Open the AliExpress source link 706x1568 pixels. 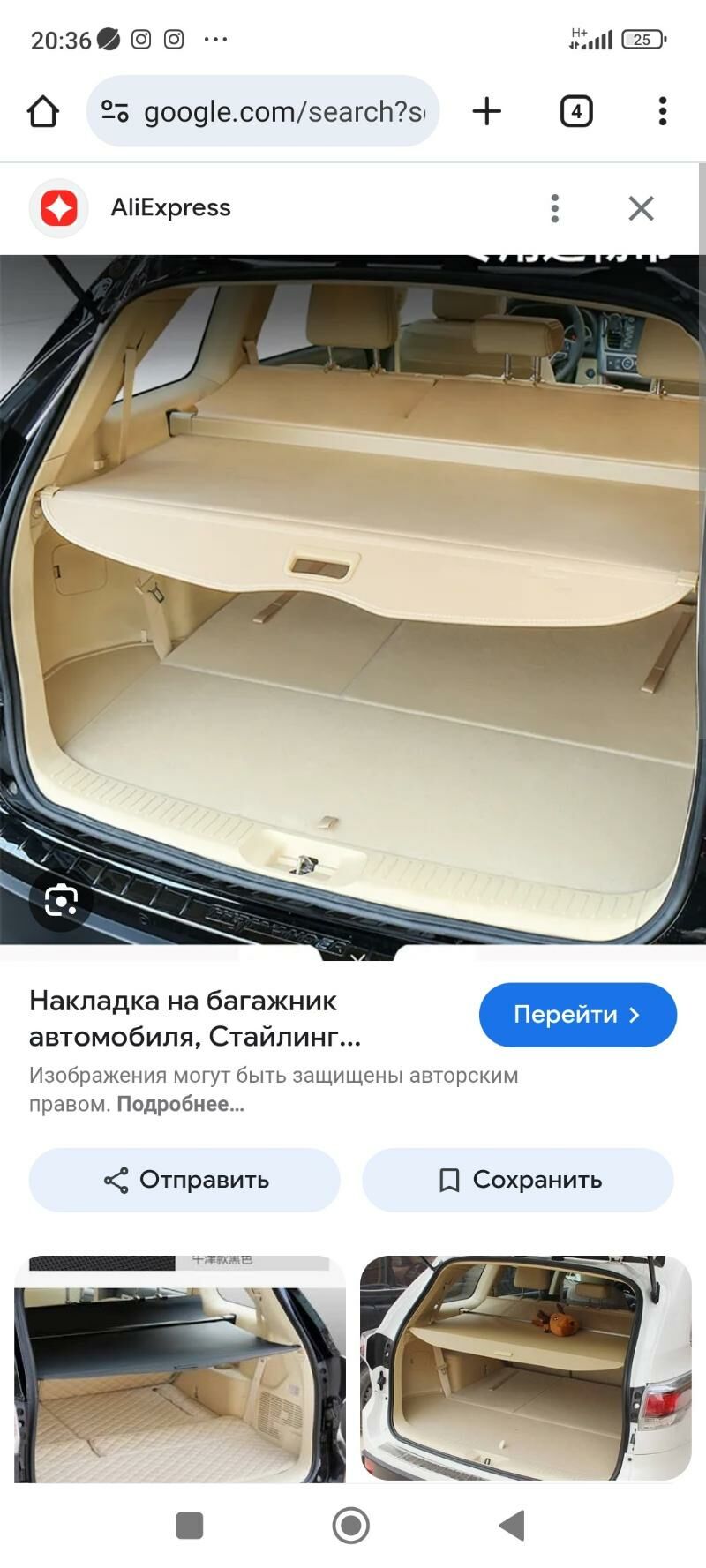coord(169,208)
